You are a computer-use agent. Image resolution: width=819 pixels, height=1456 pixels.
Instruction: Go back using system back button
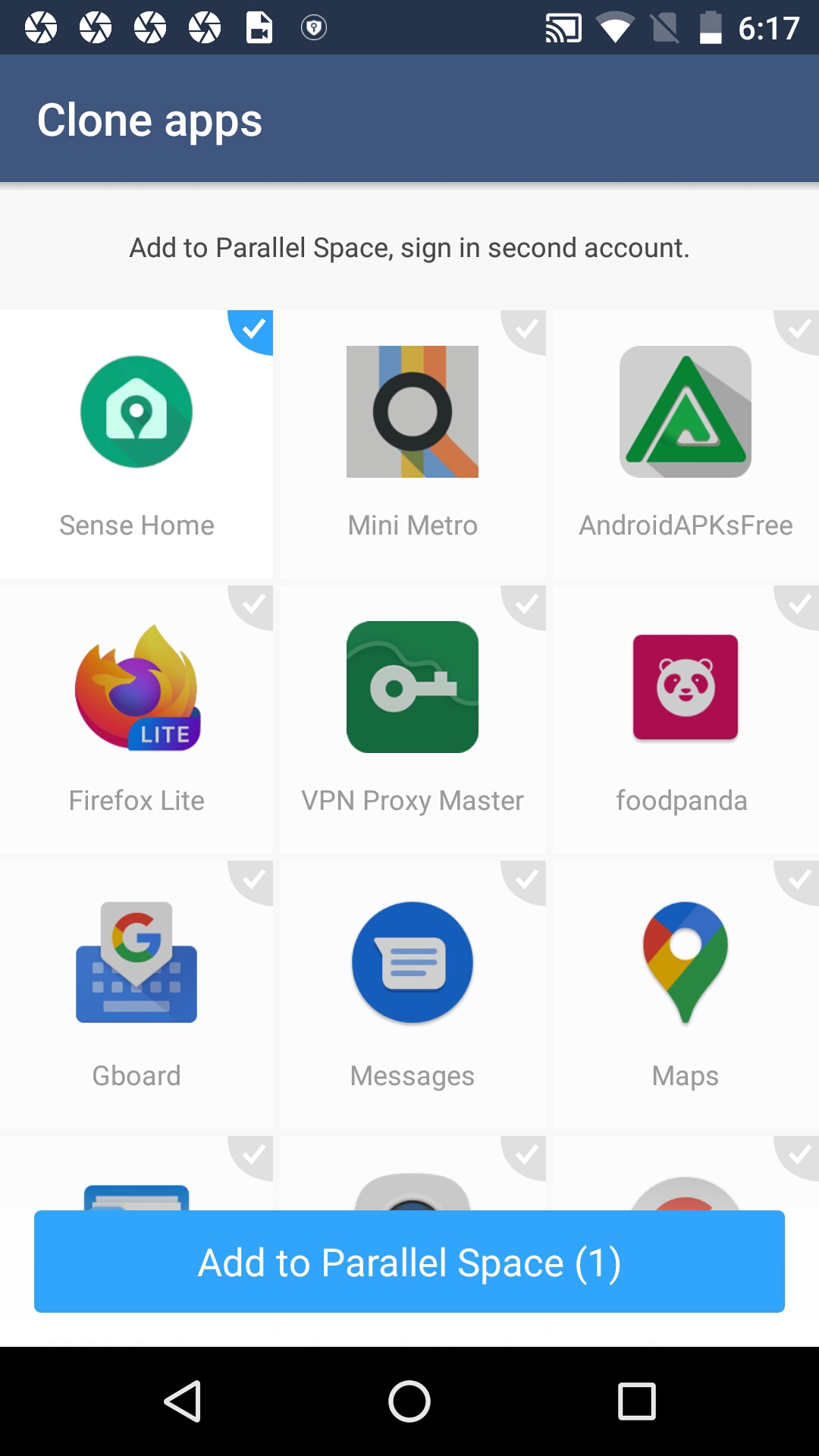pos(182,1401)
